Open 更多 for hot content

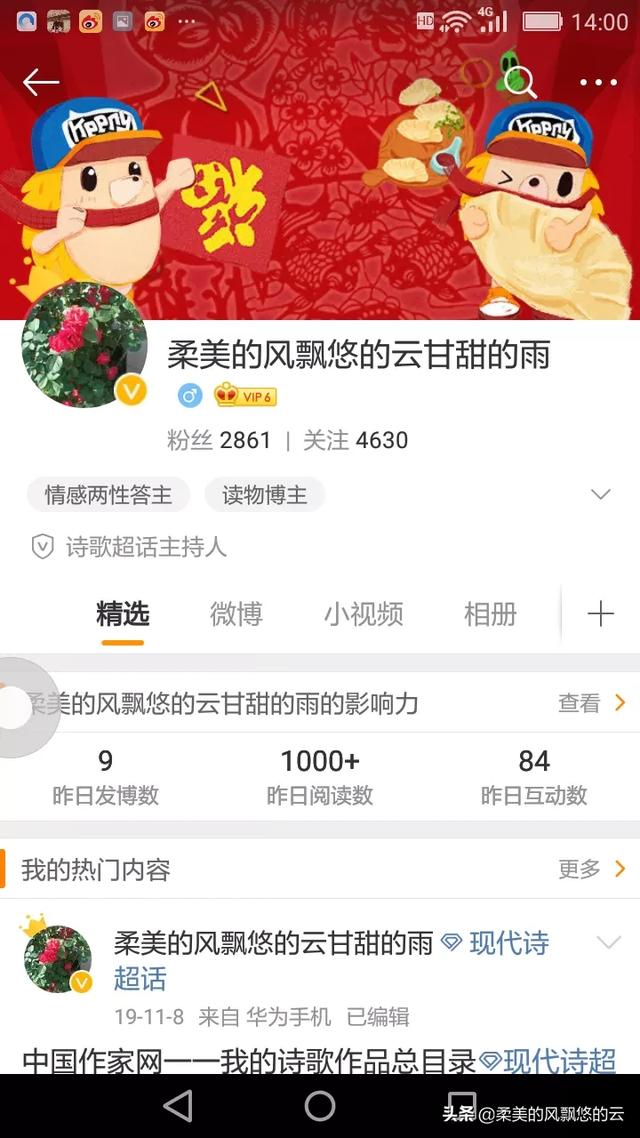click(x=591, y=869)
